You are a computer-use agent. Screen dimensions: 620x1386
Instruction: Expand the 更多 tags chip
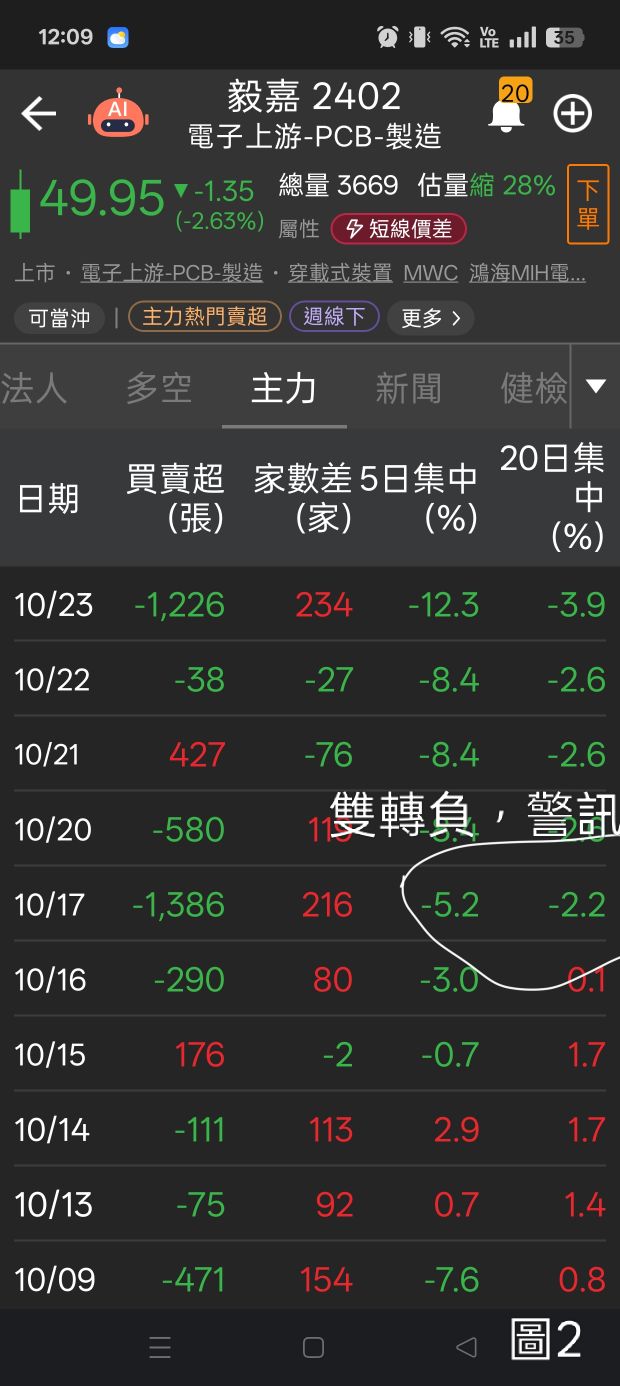[431, 318]
